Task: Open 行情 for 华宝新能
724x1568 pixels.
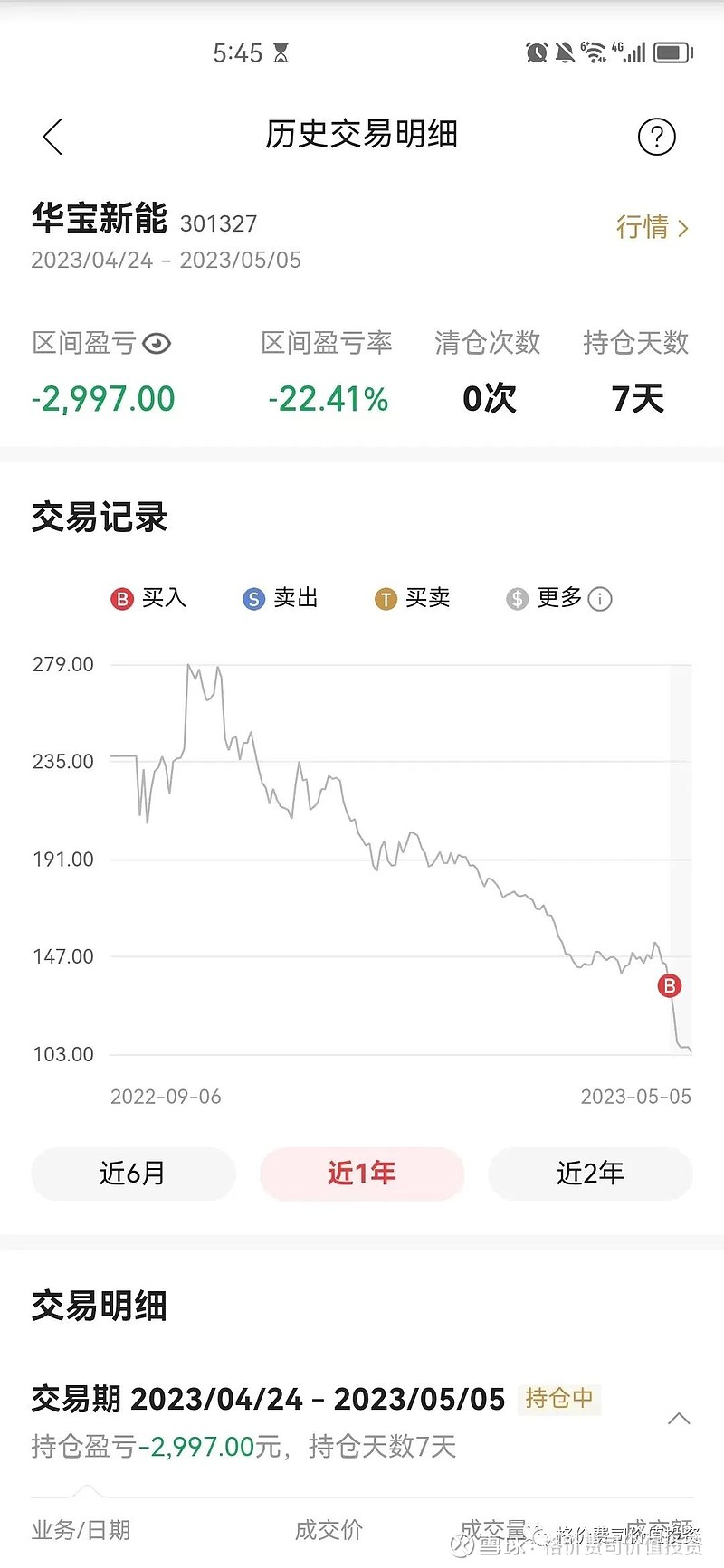Action: pyautogui.click(x=652, y=226)
